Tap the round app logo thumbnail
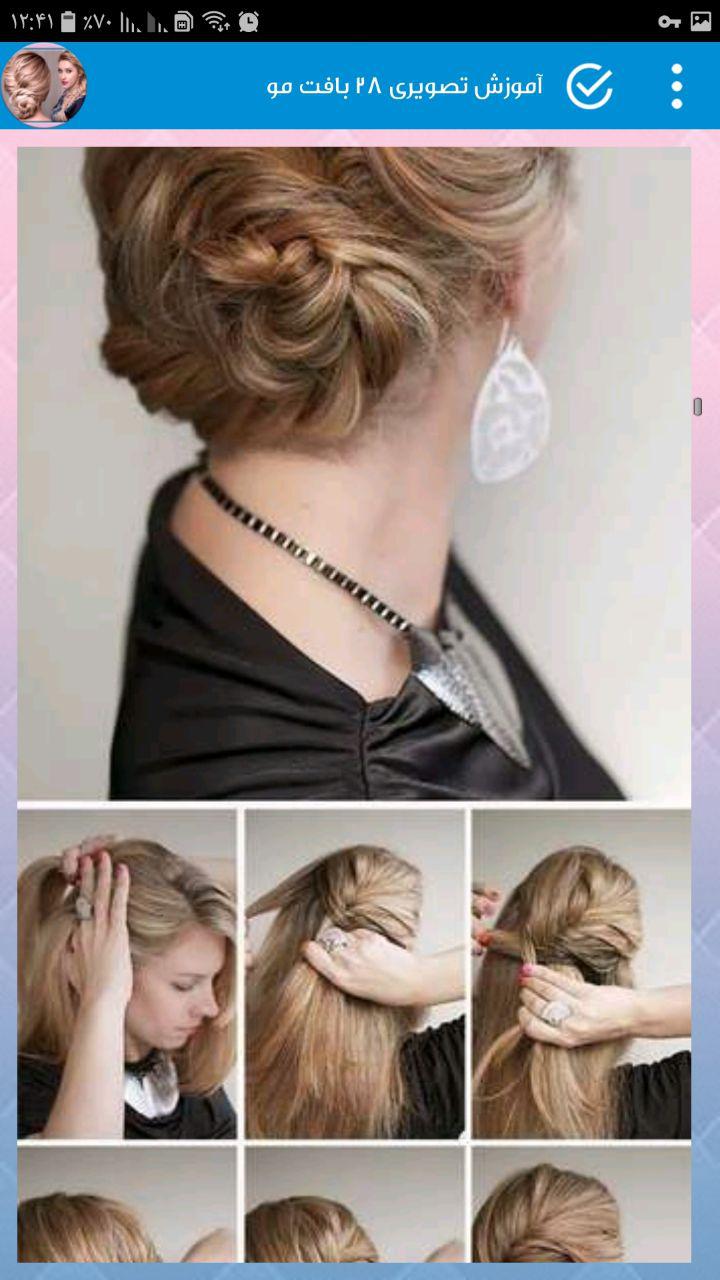This screenshot has height=1280, width=720. coord(44,86)
